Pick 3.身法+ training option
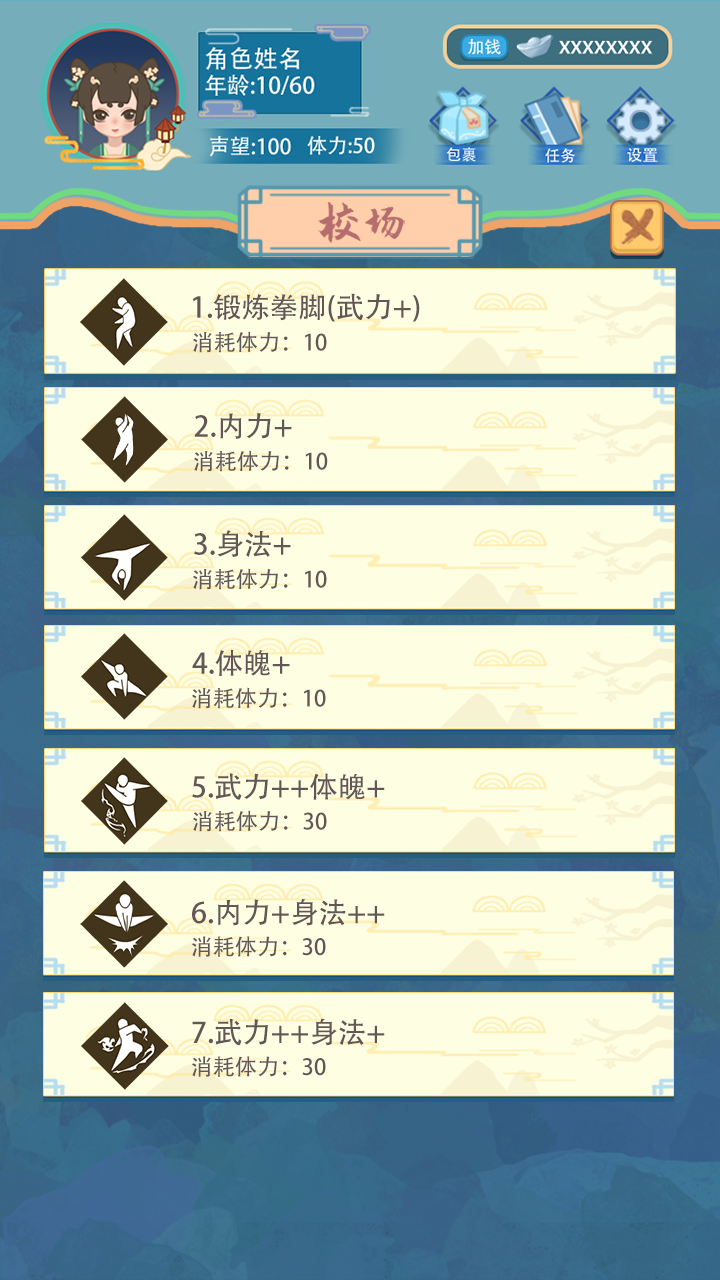 (x=359, y=558)
